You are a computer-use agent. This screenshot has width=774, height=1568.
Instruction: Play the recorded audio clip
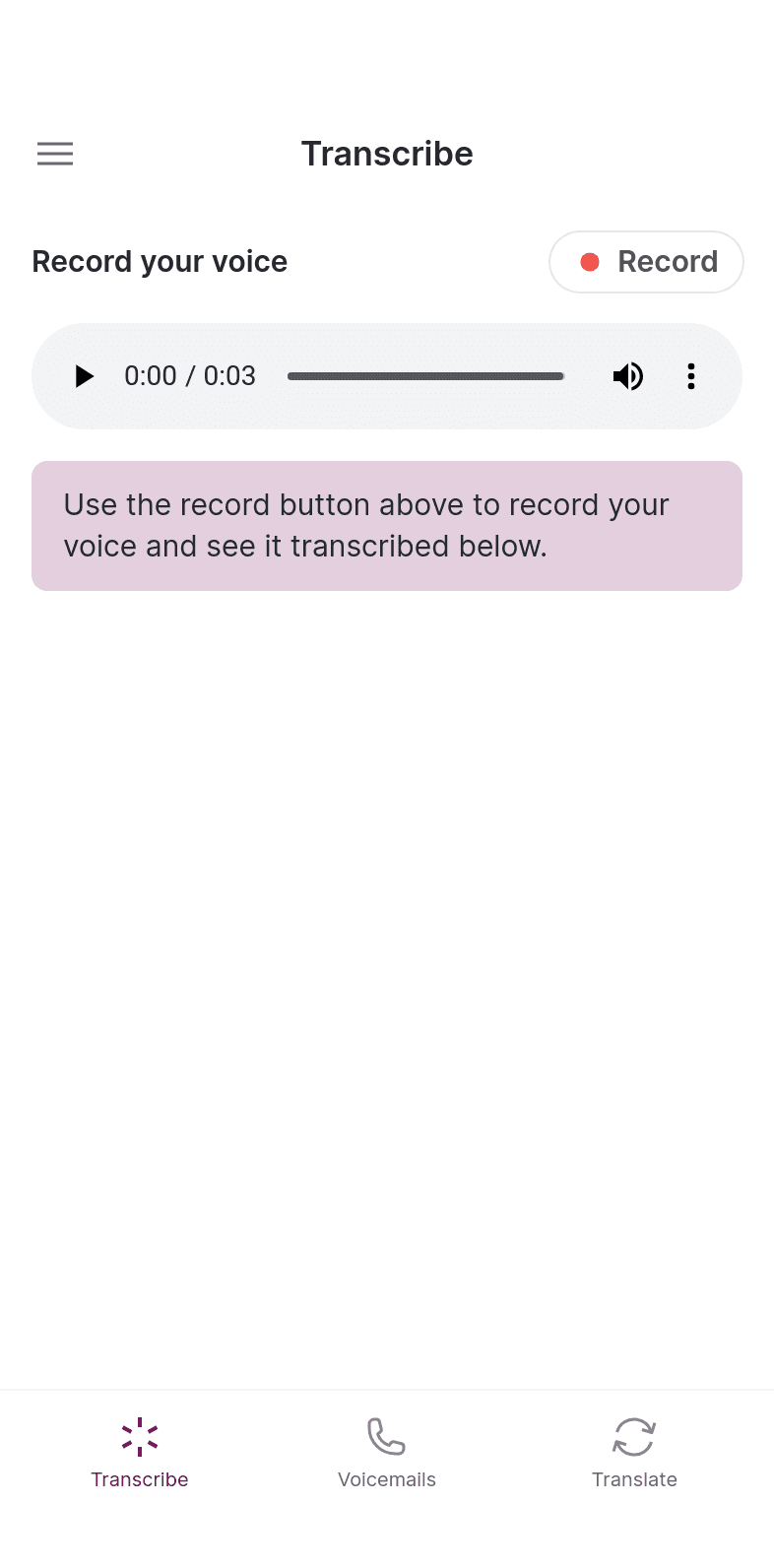[x=85, y=376]
